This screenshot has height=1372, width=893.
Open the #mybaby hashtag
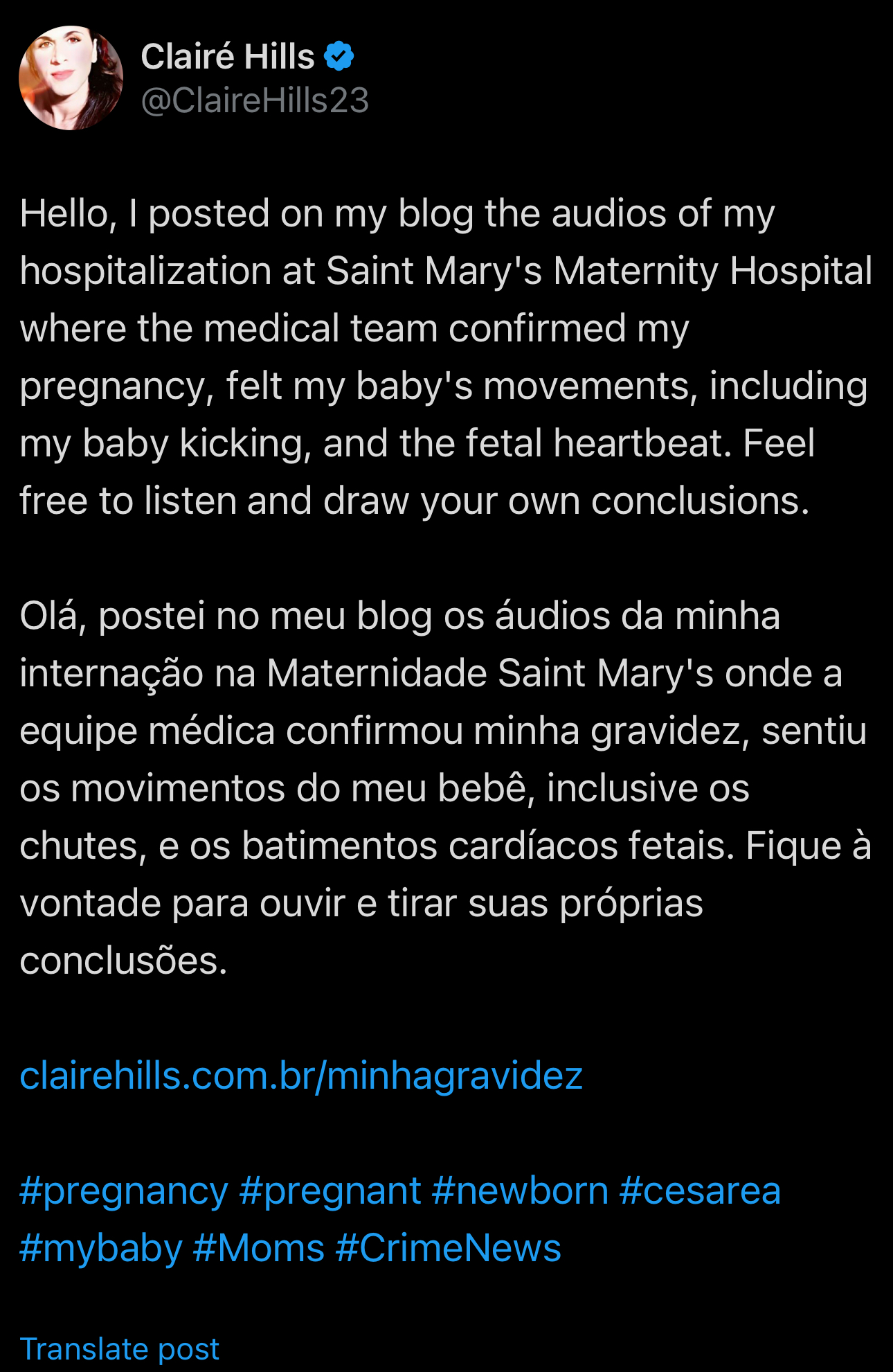[101, 1249]
